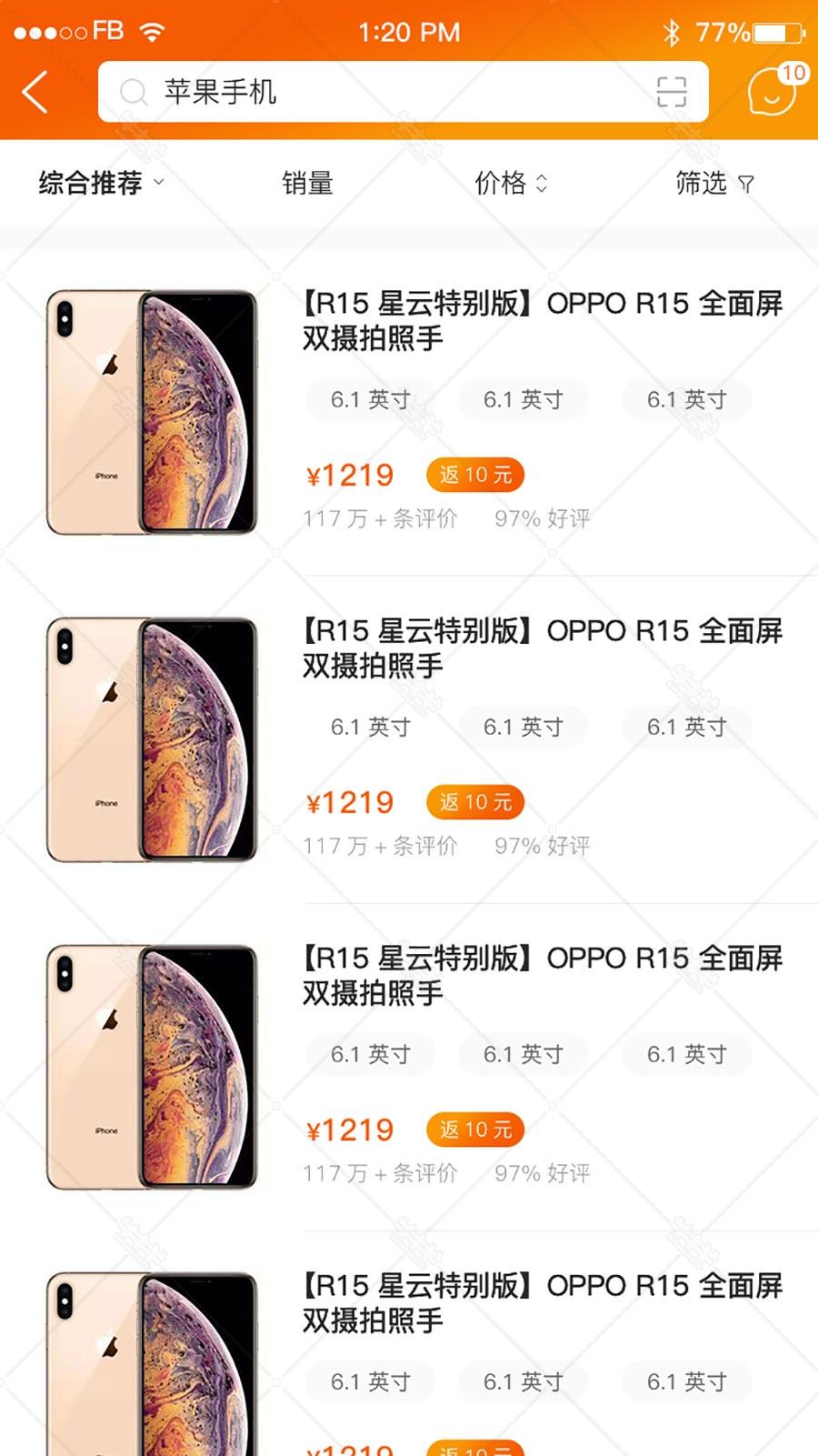Open the 筛选 filter options
Screen dimensions: 818x1456
[714, 183]
